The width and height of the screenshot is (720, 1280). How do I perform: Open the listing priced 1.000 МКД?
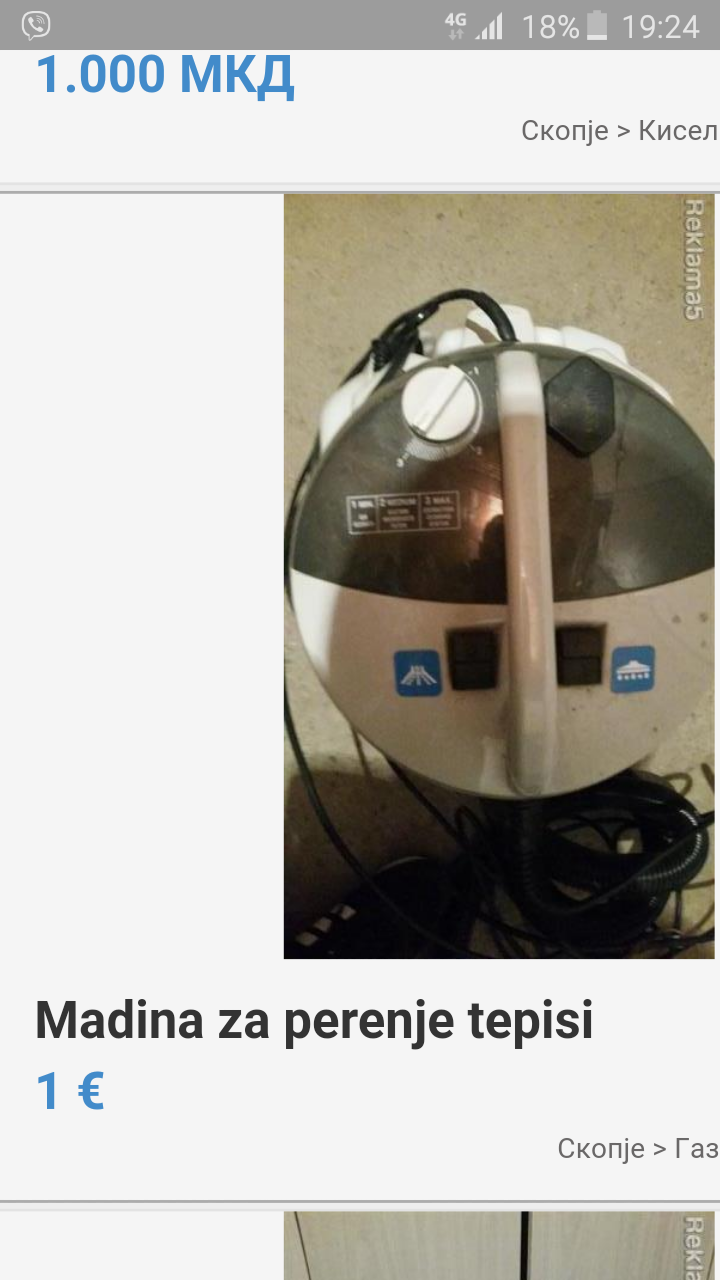coord(165,75)
